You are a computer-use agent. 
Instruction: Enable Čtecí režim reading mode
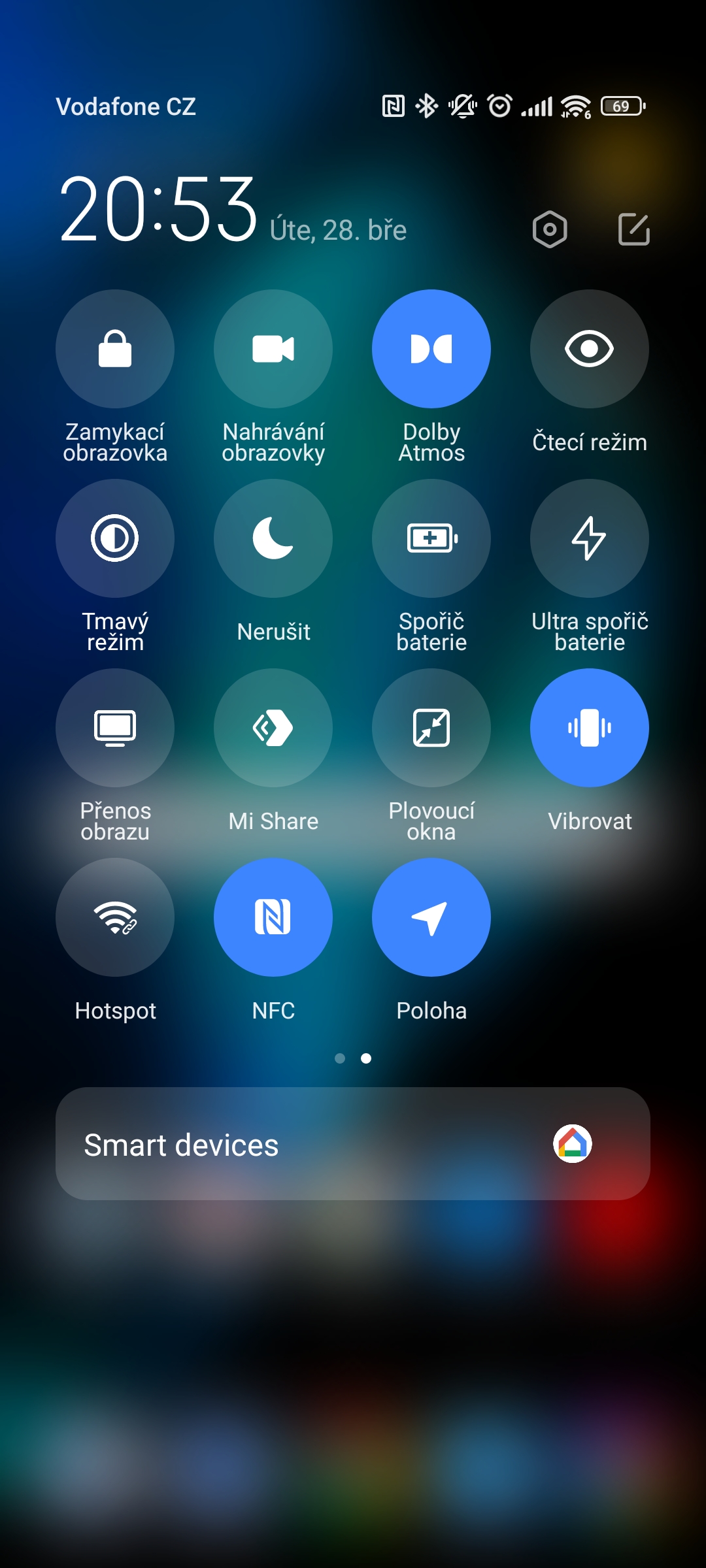(590, 349)
